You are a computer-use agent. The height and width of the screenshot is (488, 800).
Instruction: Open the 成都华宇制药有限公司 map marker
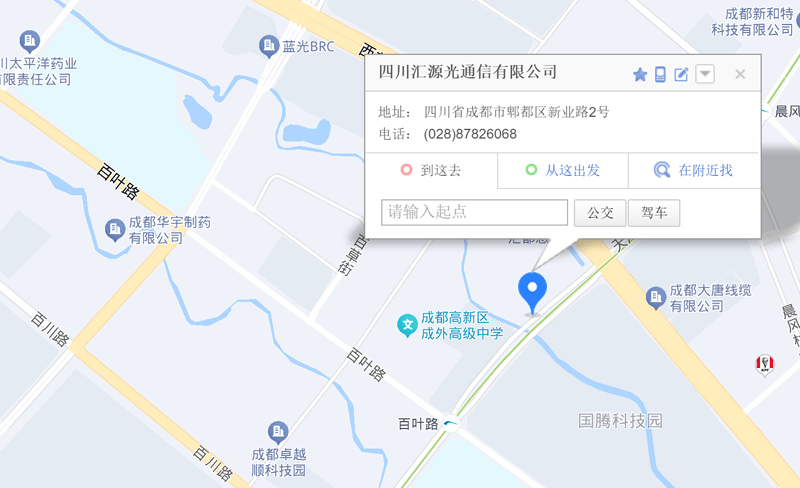pos(116,230)
